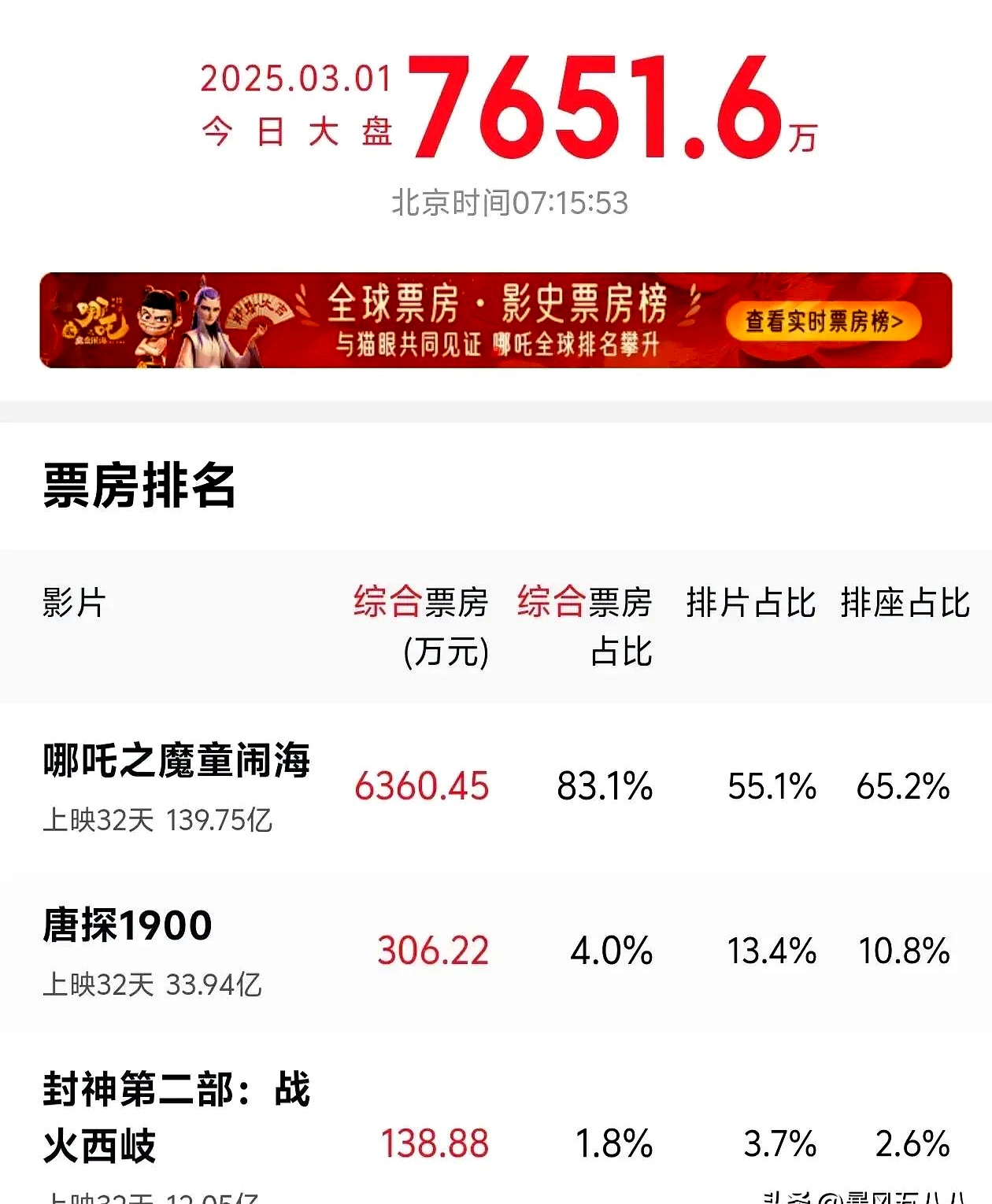The image size is (992, 1204).
Task: Tap the 上映32天 139.75亿 subtitle text
Action: (157, 819)
